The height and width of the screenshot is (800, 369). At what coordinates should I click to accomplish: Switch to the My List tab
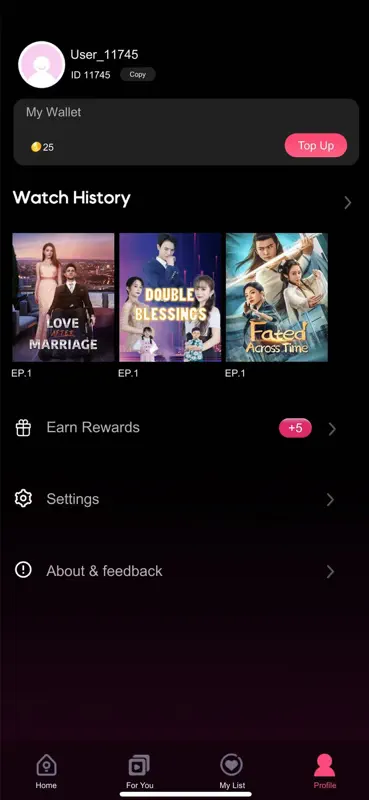click(x=232, y=771)
